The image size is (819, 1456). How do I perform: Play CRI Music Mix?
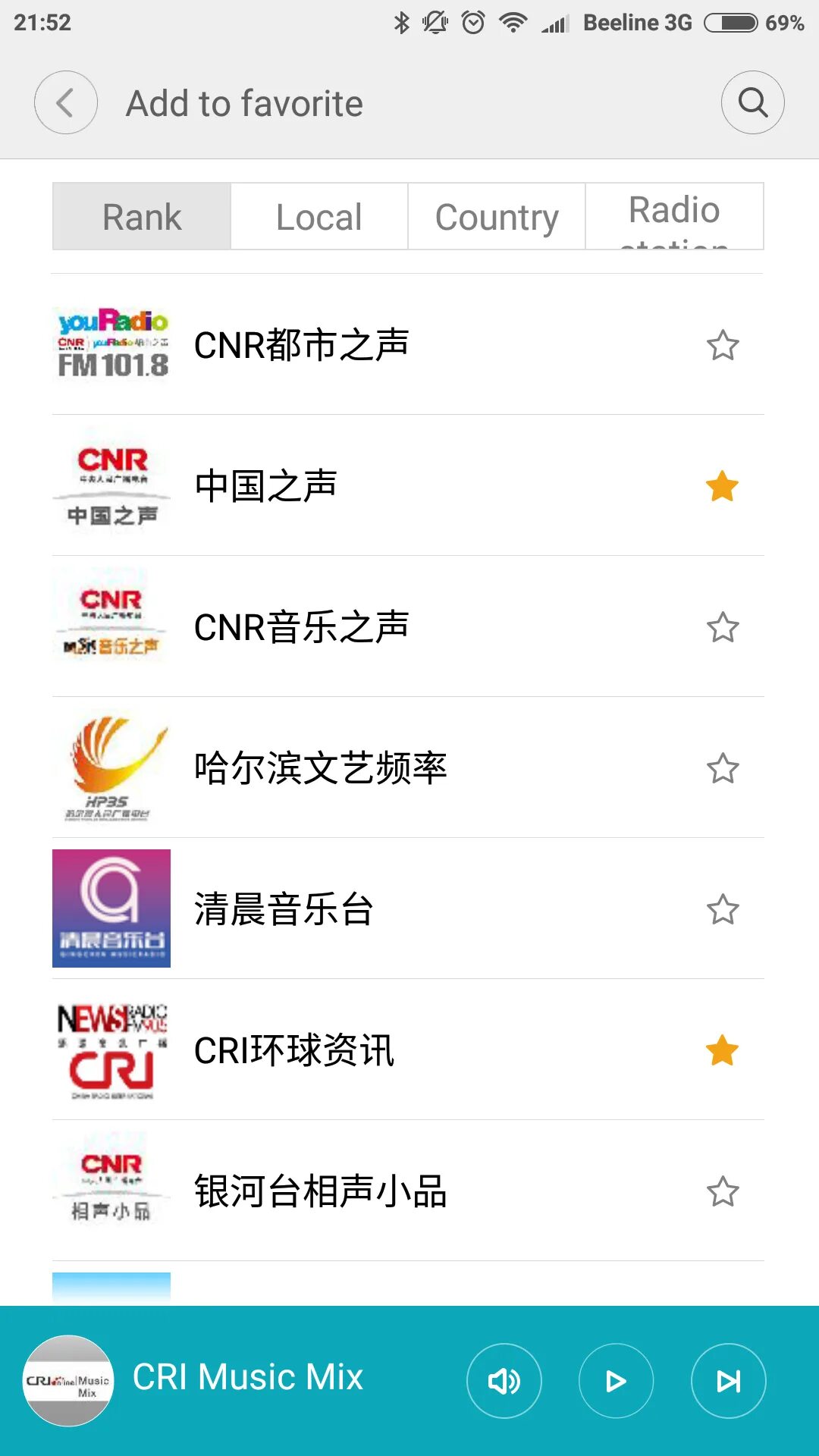click(616, 1381)
